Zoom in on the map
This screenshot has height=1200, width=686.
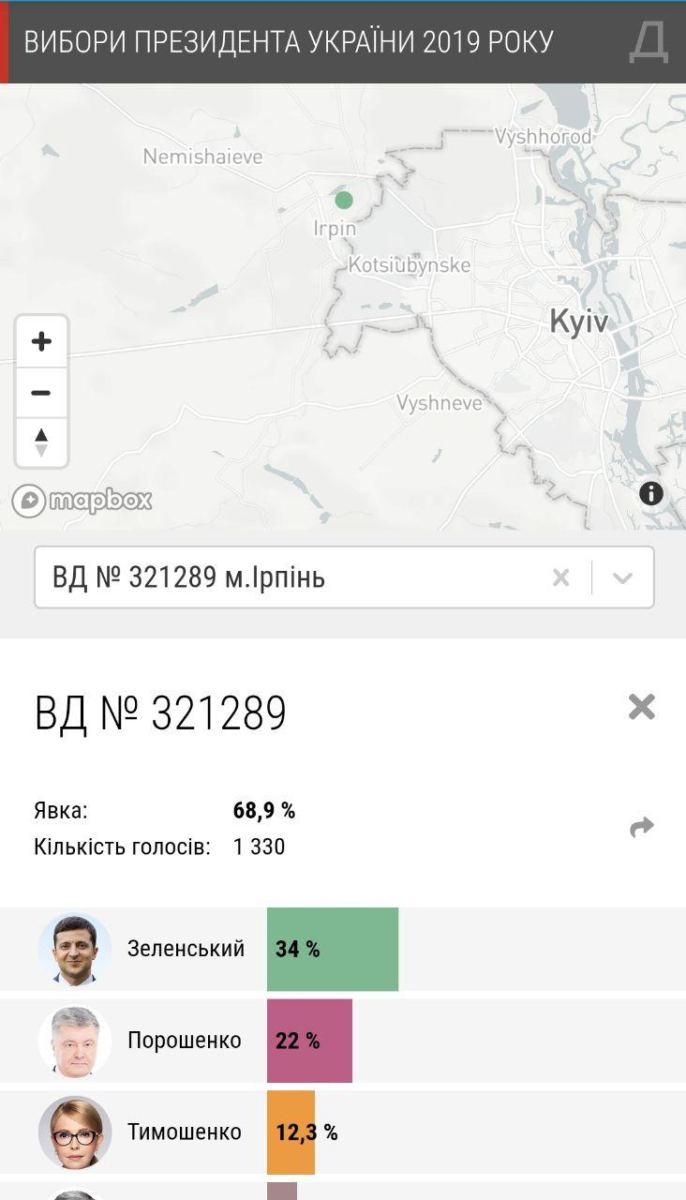pyautogui.click(x=41, y=342)
